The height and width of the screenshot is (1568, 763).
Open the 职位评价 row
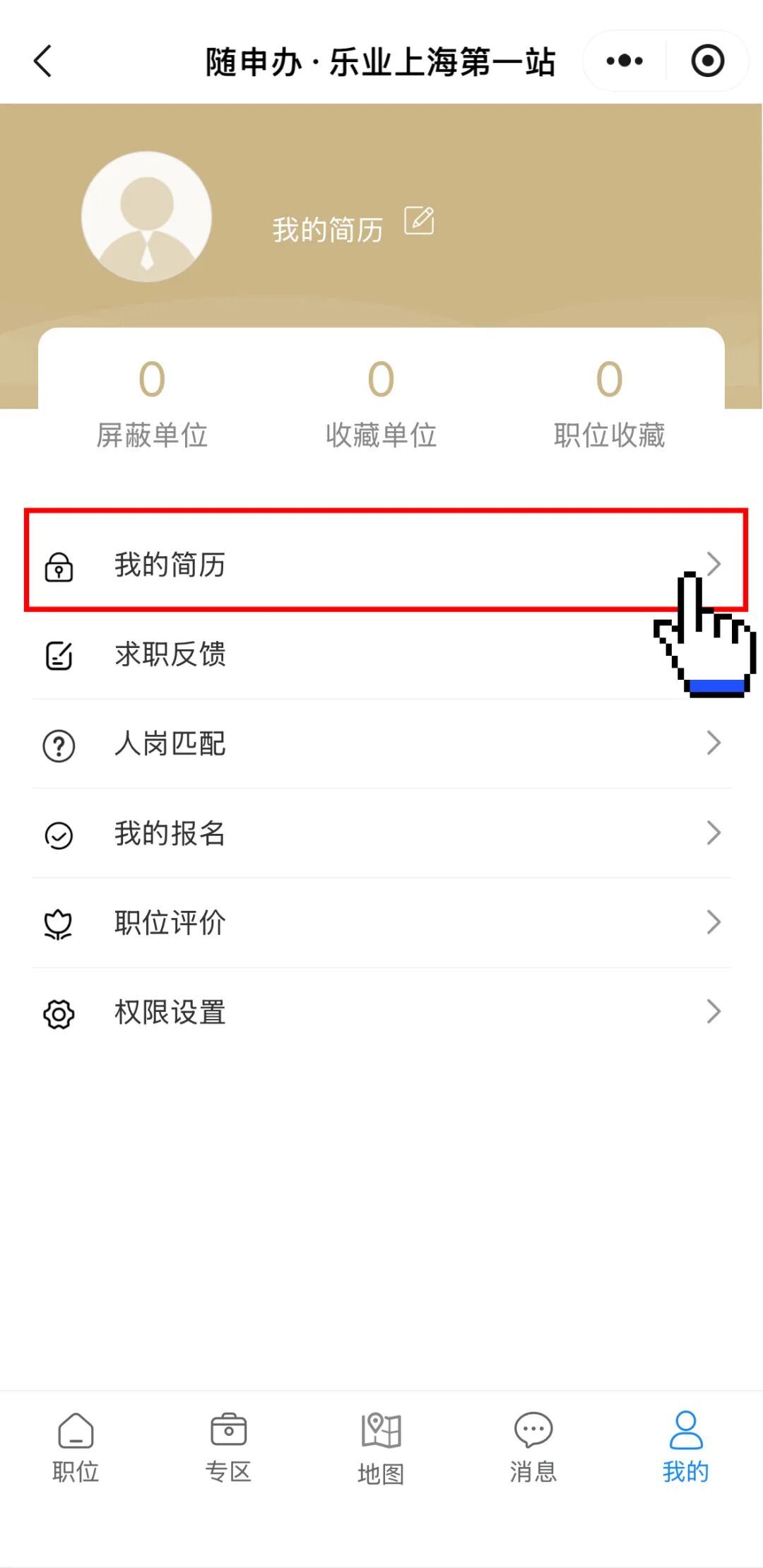click(x=381, y=923)
